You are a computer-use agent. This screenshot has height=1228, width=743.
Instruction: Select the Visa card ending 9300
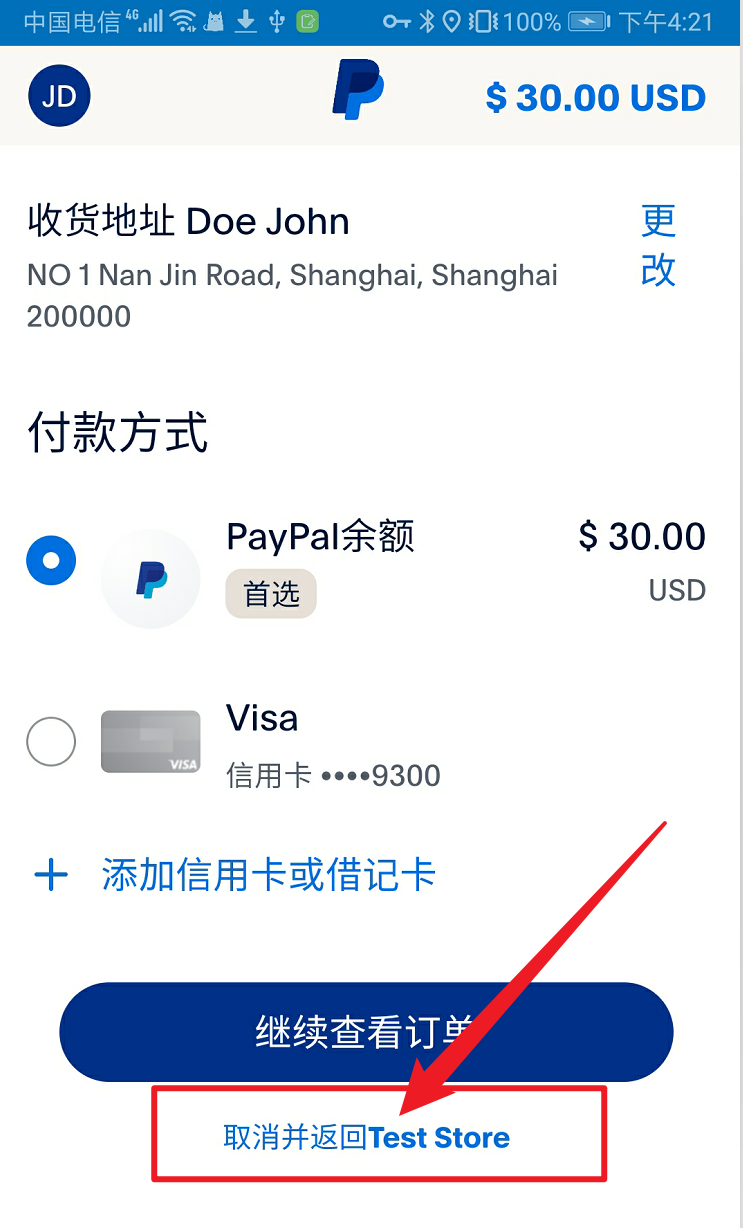tap(51, 742)
